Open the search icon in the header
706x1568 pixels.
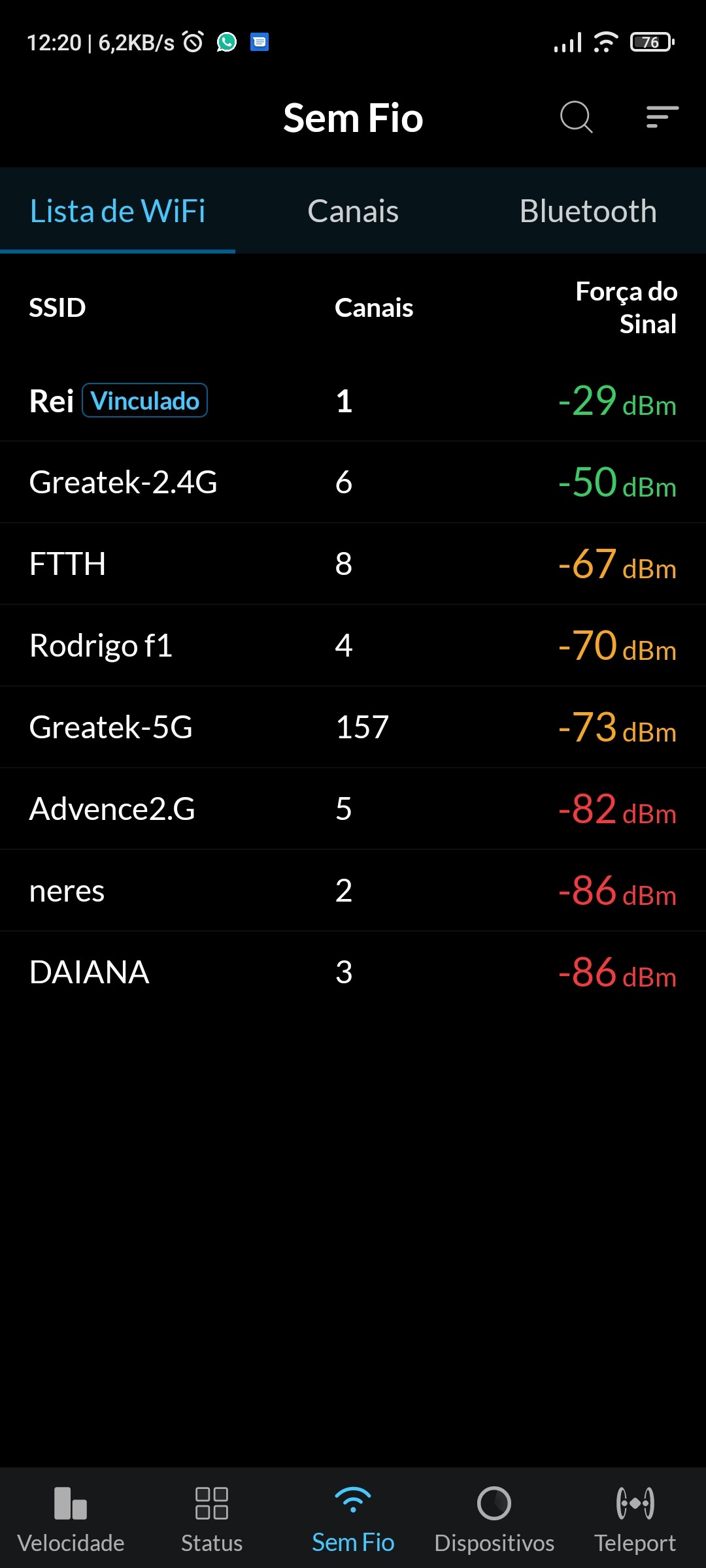(x=576, y=118)
